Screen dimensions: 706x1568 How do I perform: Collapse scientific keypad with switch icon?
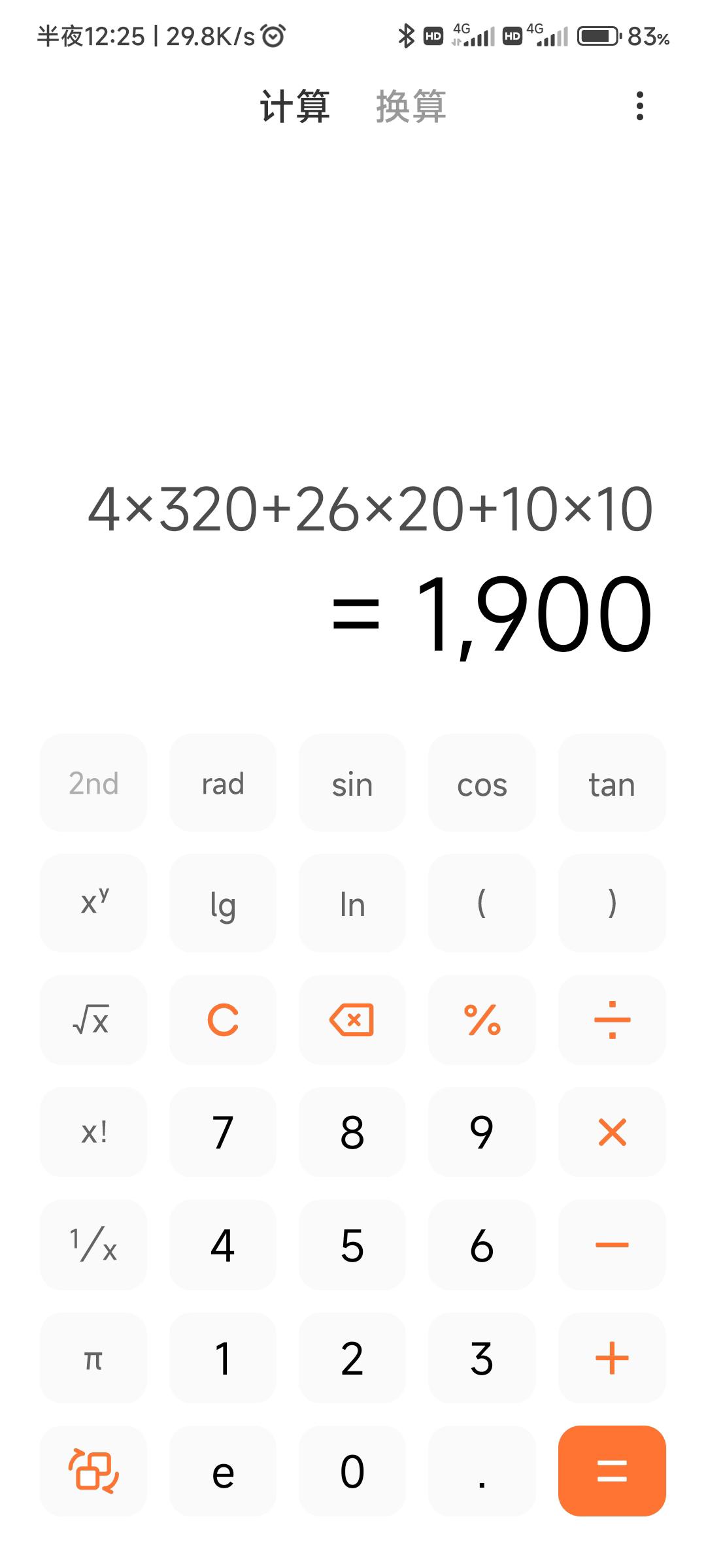[93, 1471]
